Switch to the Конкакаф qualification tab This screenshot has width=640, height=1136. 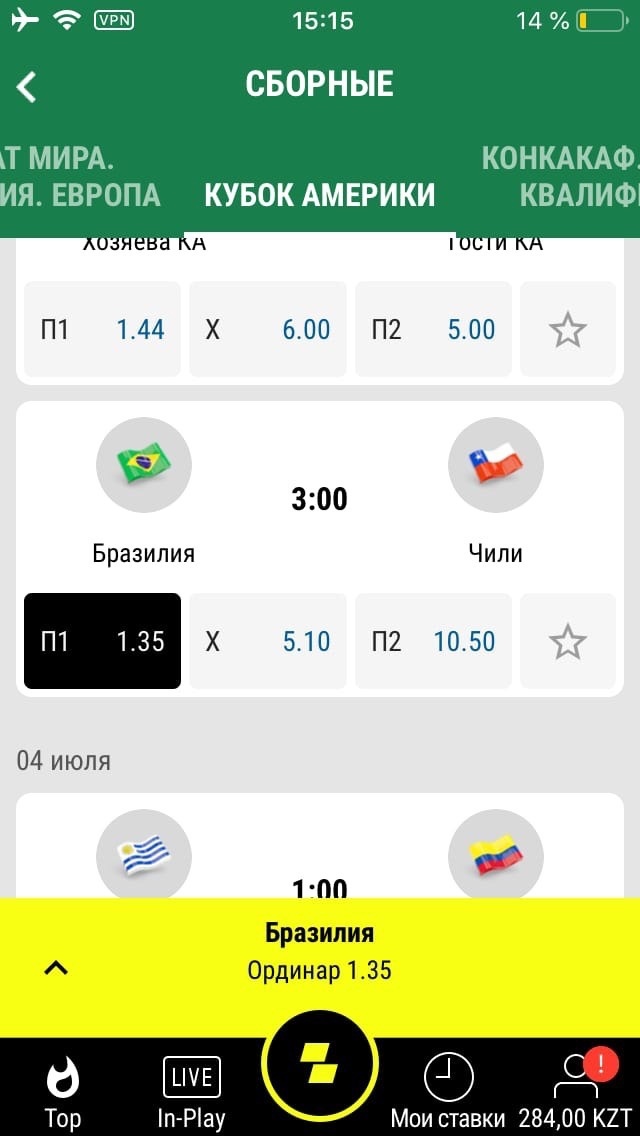(560, 176)
